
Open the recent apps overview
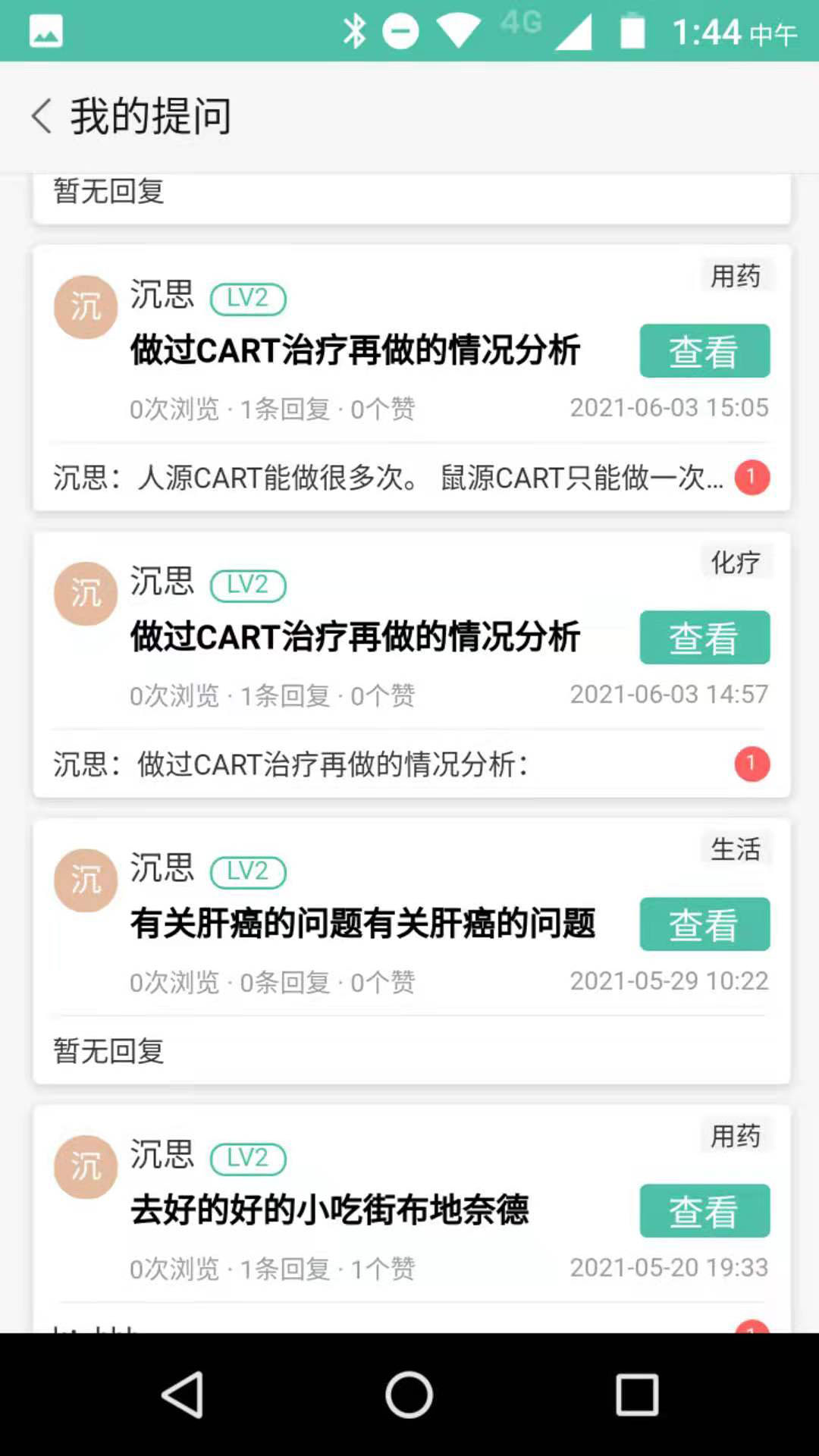[636, 1394]
